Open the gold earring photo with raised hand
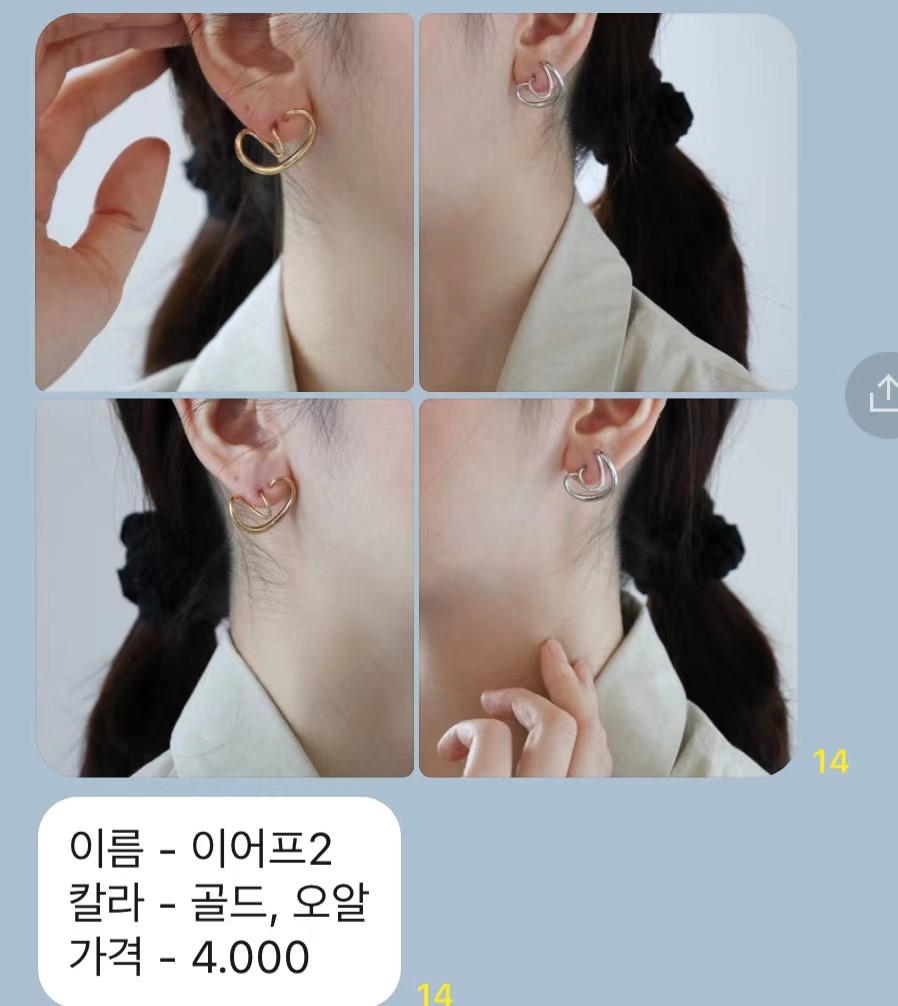The width and height of the screenshot is (898, 1006). click(x=225, y=202)
